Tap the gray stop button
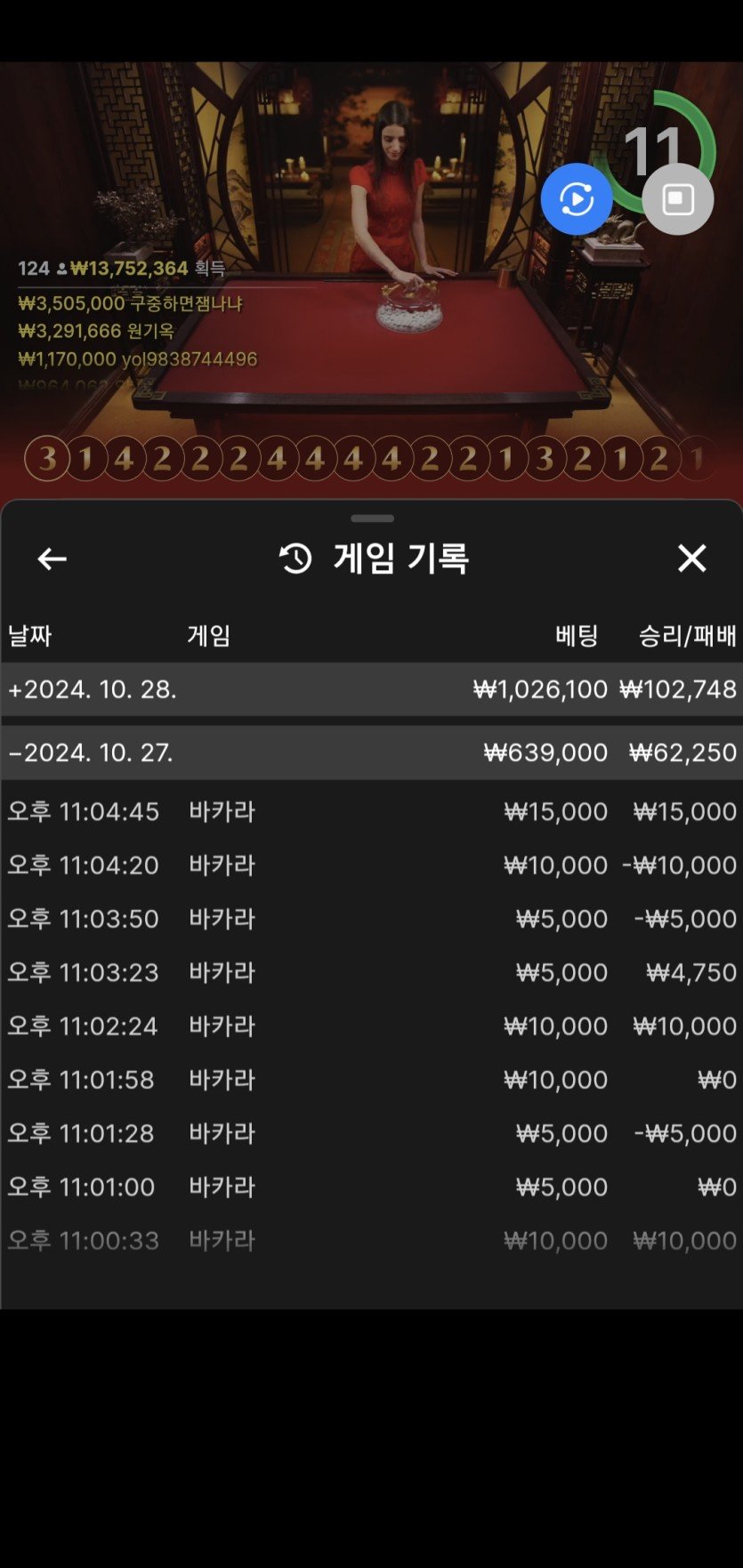 (678, 199)
